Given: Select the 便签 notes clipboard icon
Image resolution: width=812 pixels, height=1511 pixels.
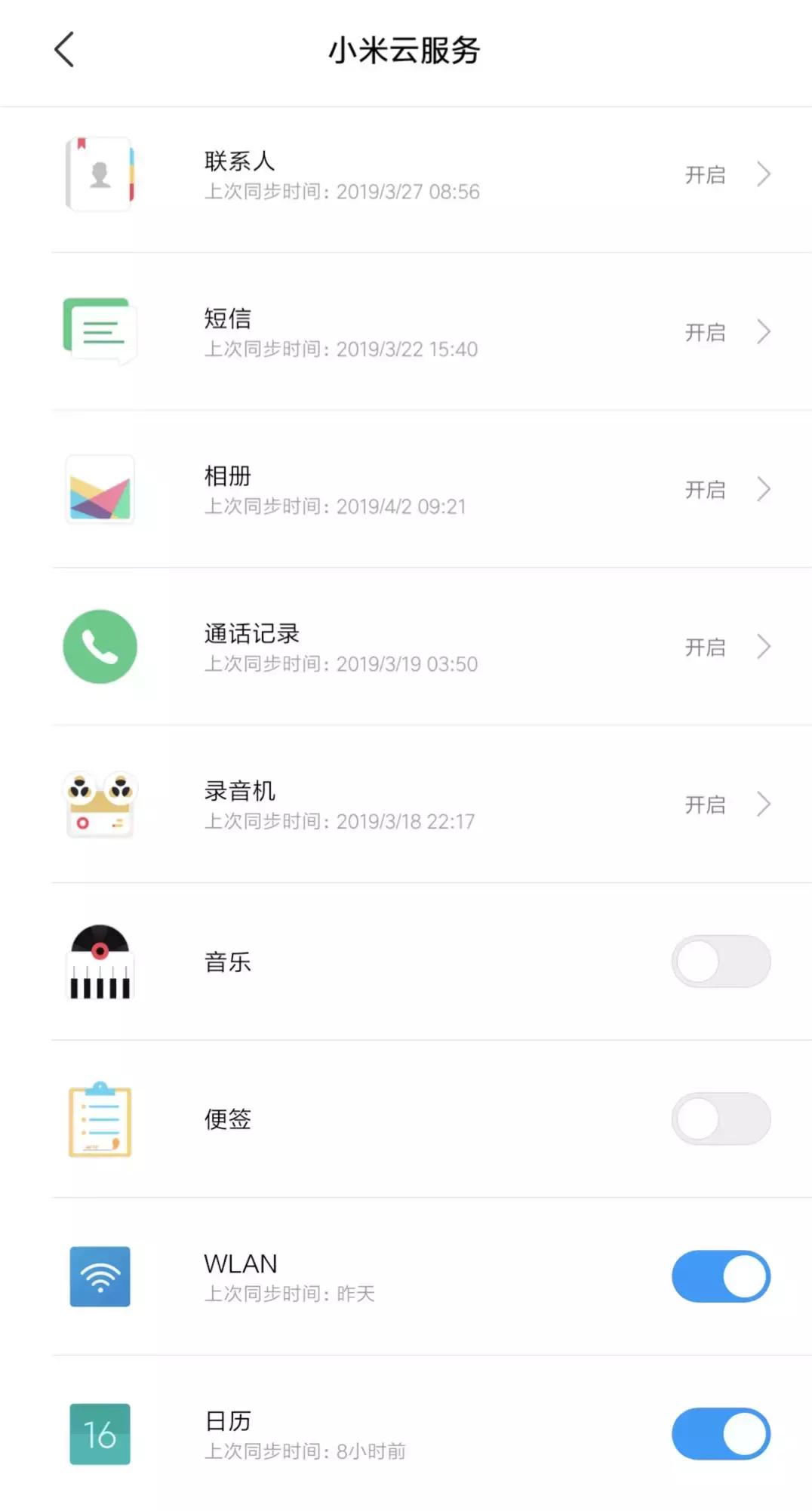Looking at the screenshot, I should [100, 1120].
